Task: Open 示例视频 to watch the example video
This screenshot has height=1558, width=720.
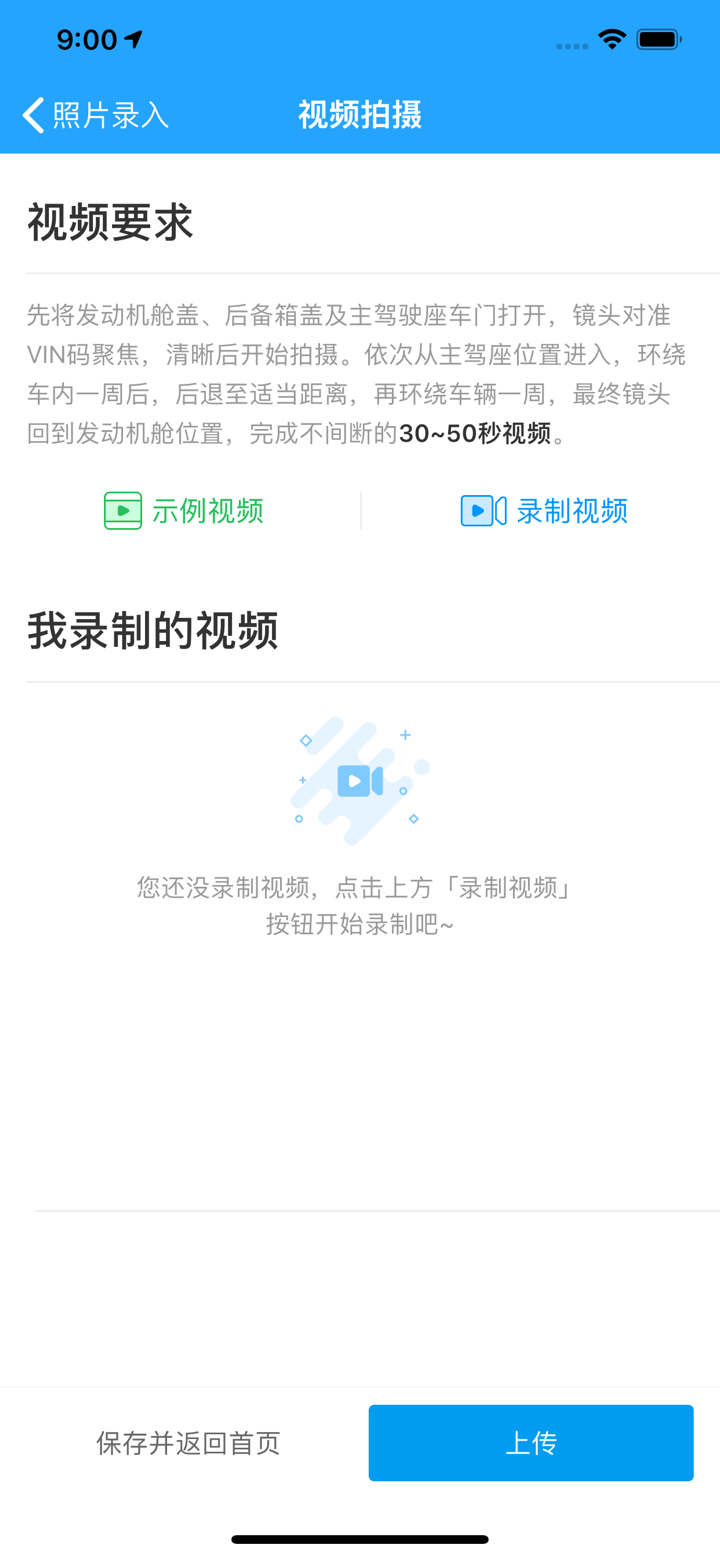Action: [x=200, y=510]
